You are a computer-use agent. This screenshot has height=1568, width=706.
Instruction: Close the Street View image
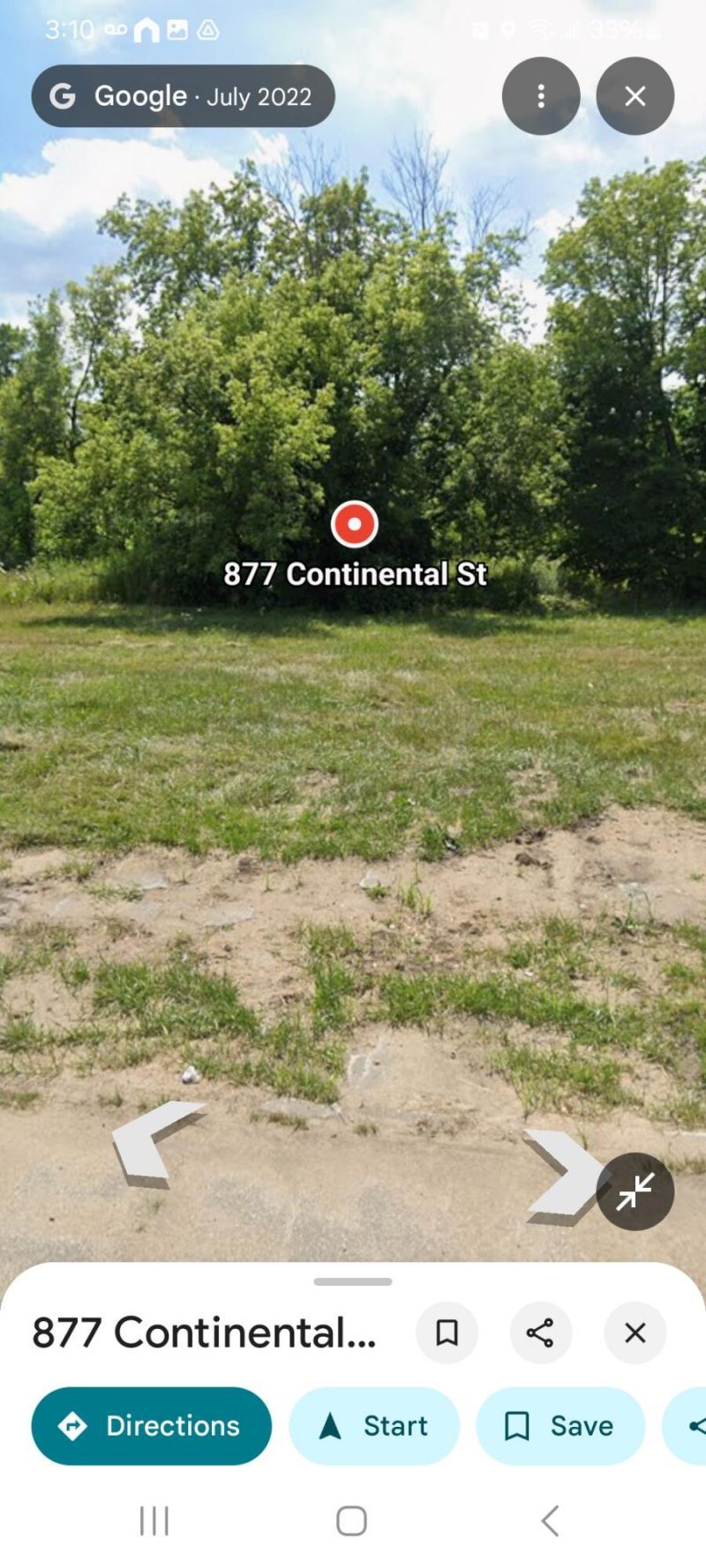(x=635, y=96)
